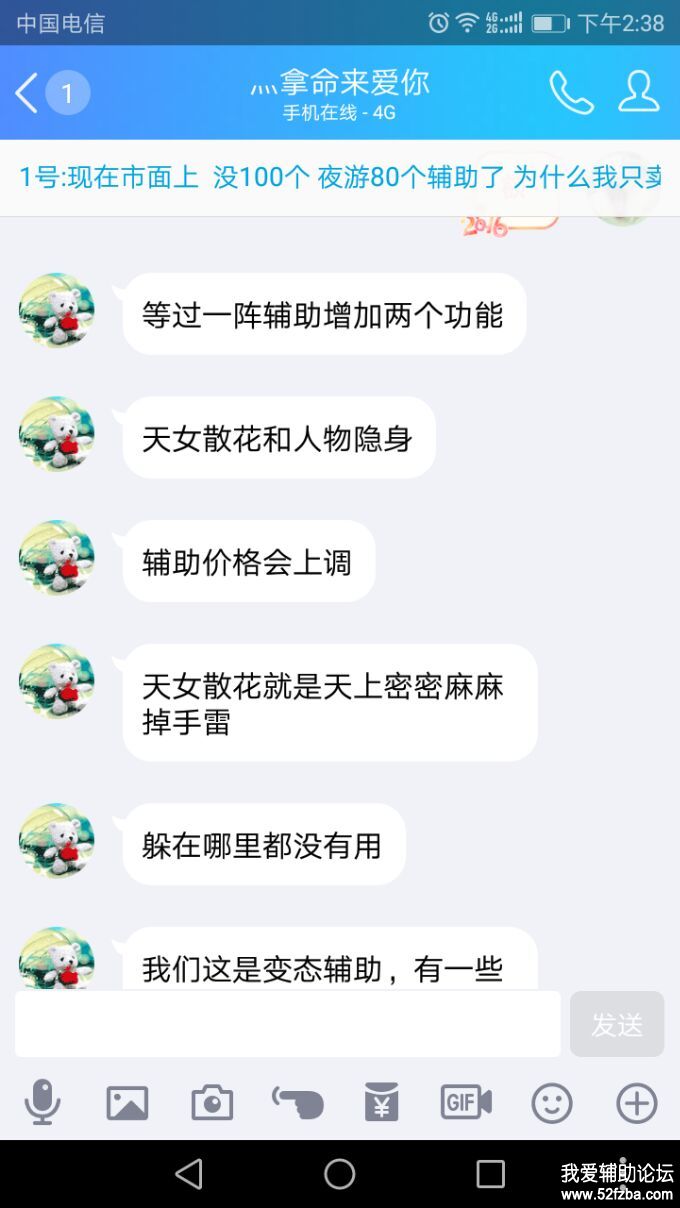Tap the system home button
The image size is (680, 1208).
tap(340, 1174)
